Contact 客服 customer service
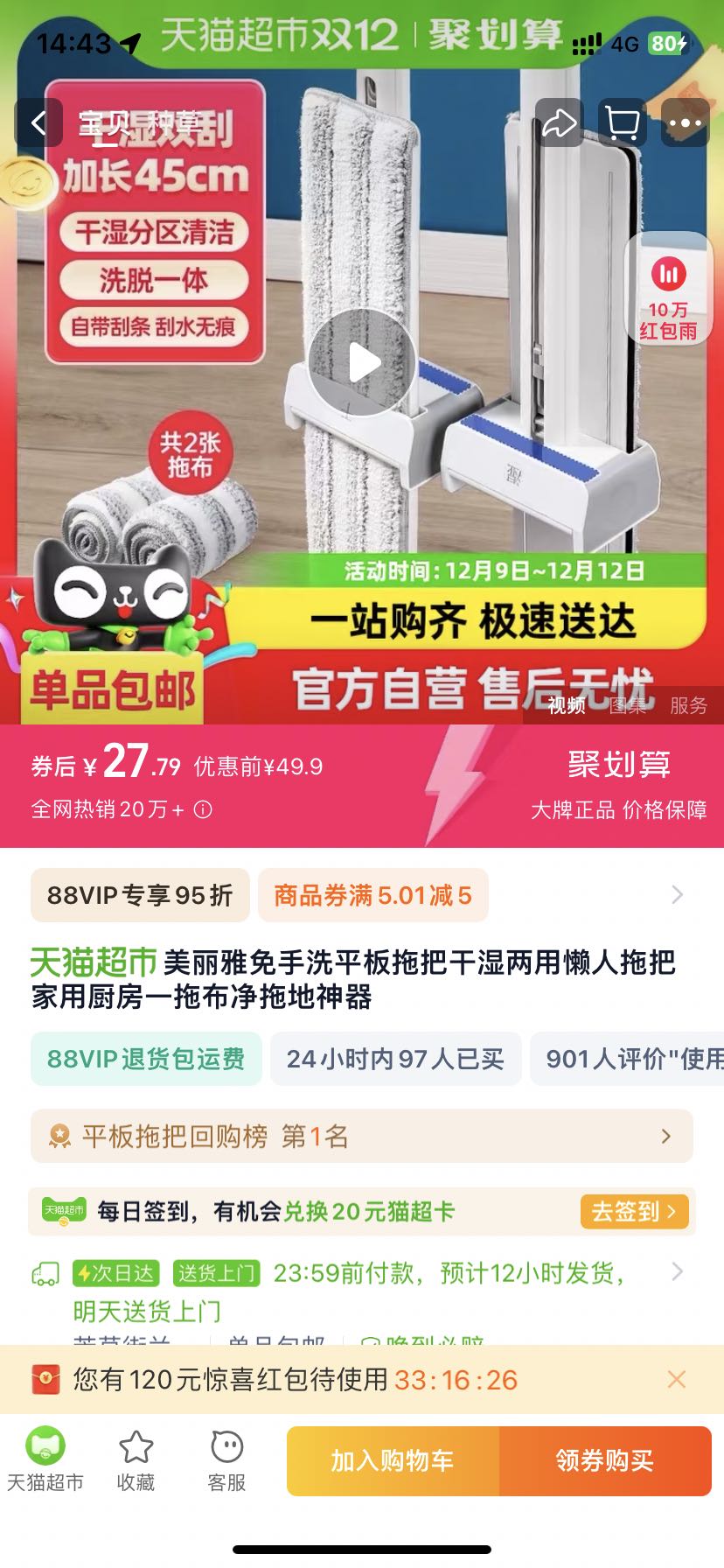 point(227,1459)
